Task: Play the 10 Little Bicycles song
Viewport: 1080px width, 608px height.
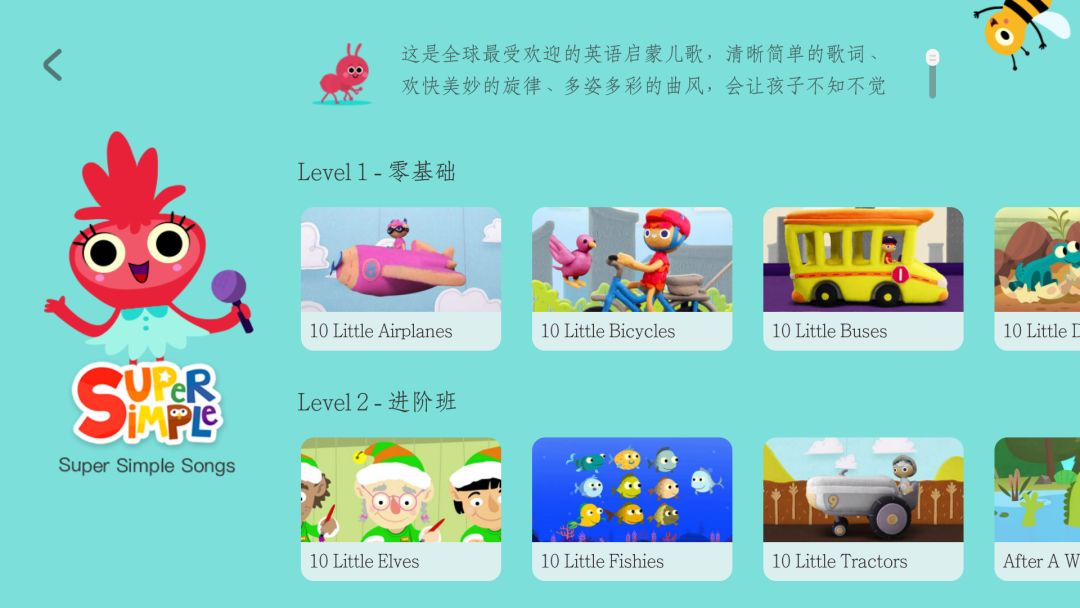Action: coord(631,278)
